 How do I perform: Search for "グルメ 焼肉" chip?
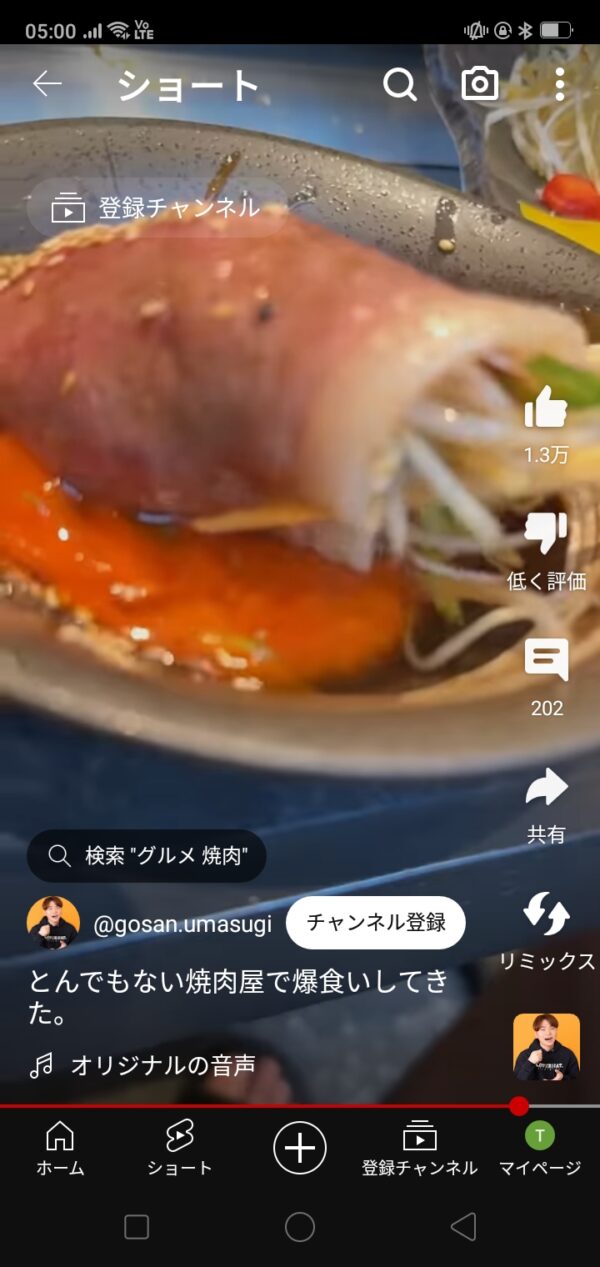(x=147, y=856)
